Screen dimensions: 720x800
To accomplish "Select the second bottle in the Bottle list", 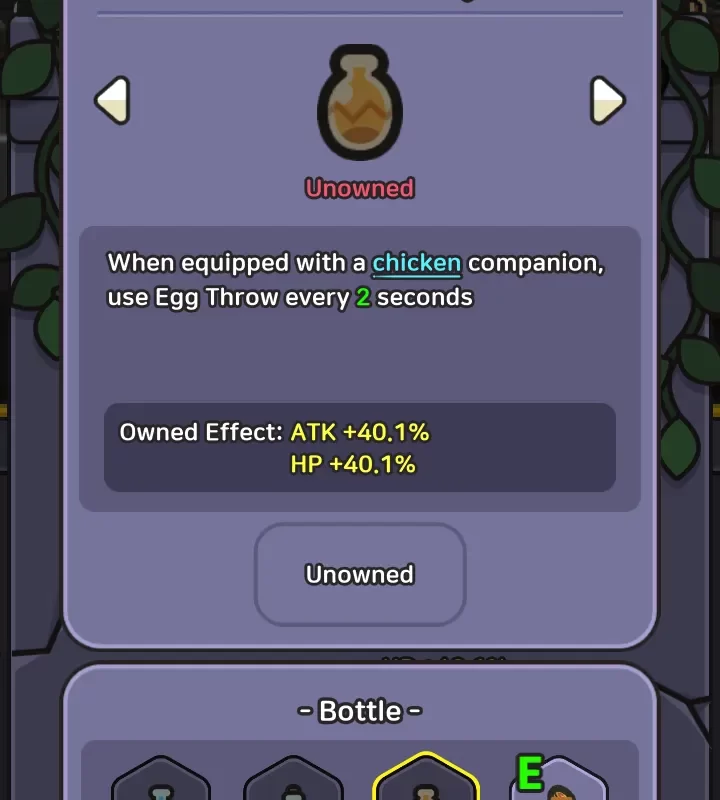I will tap(293, 785).
